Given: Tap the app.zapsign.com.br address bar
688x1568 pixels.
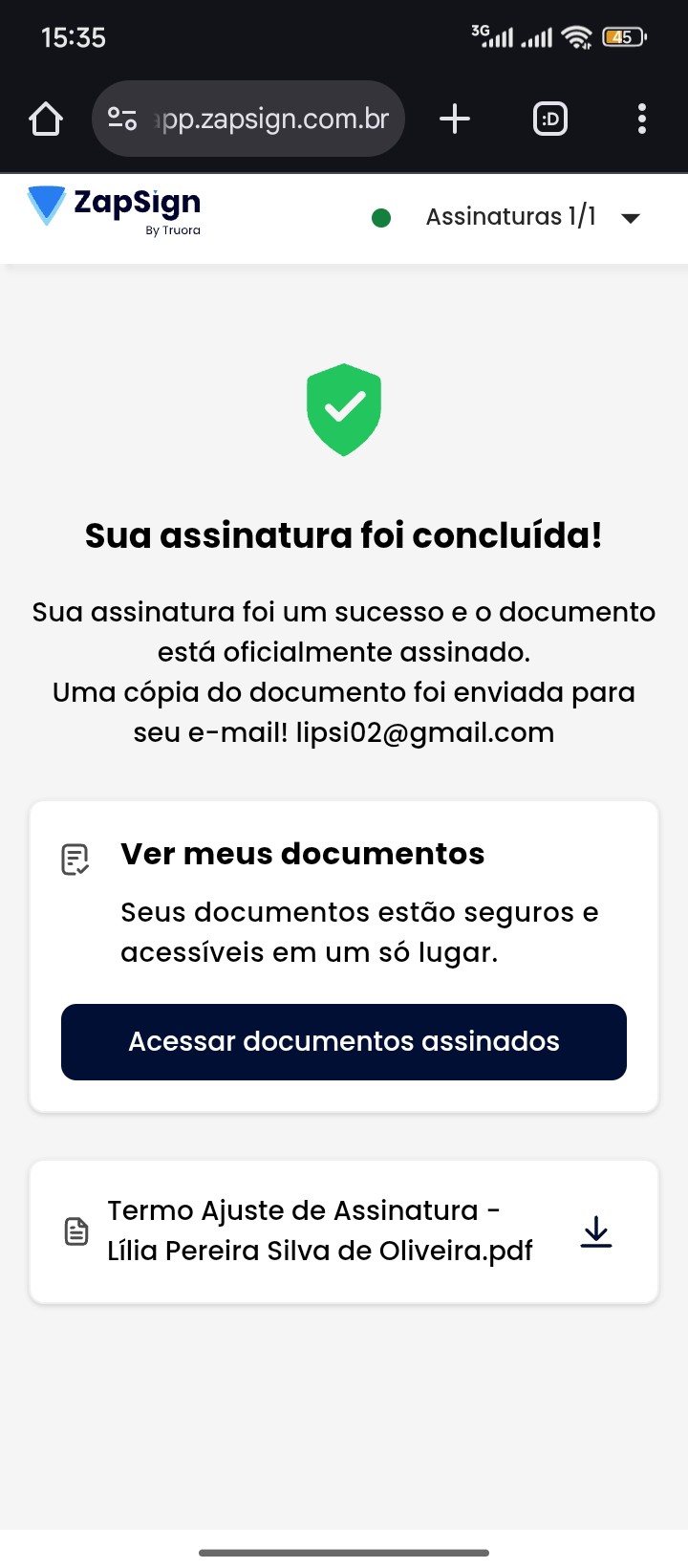Looking at the screenshot, I should coord(272,120).
